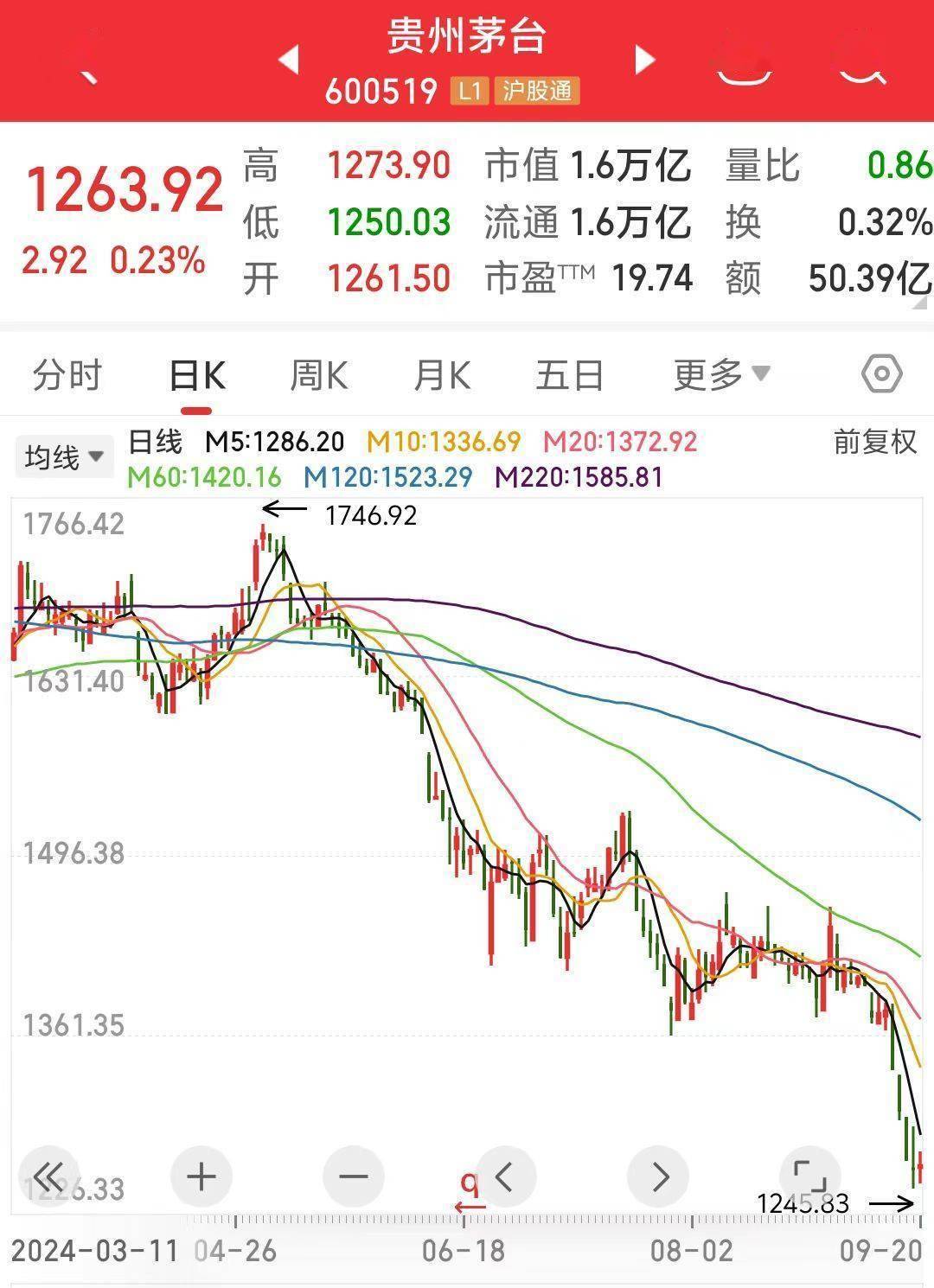Expand the 更多 options dropdown

(718, 375)
